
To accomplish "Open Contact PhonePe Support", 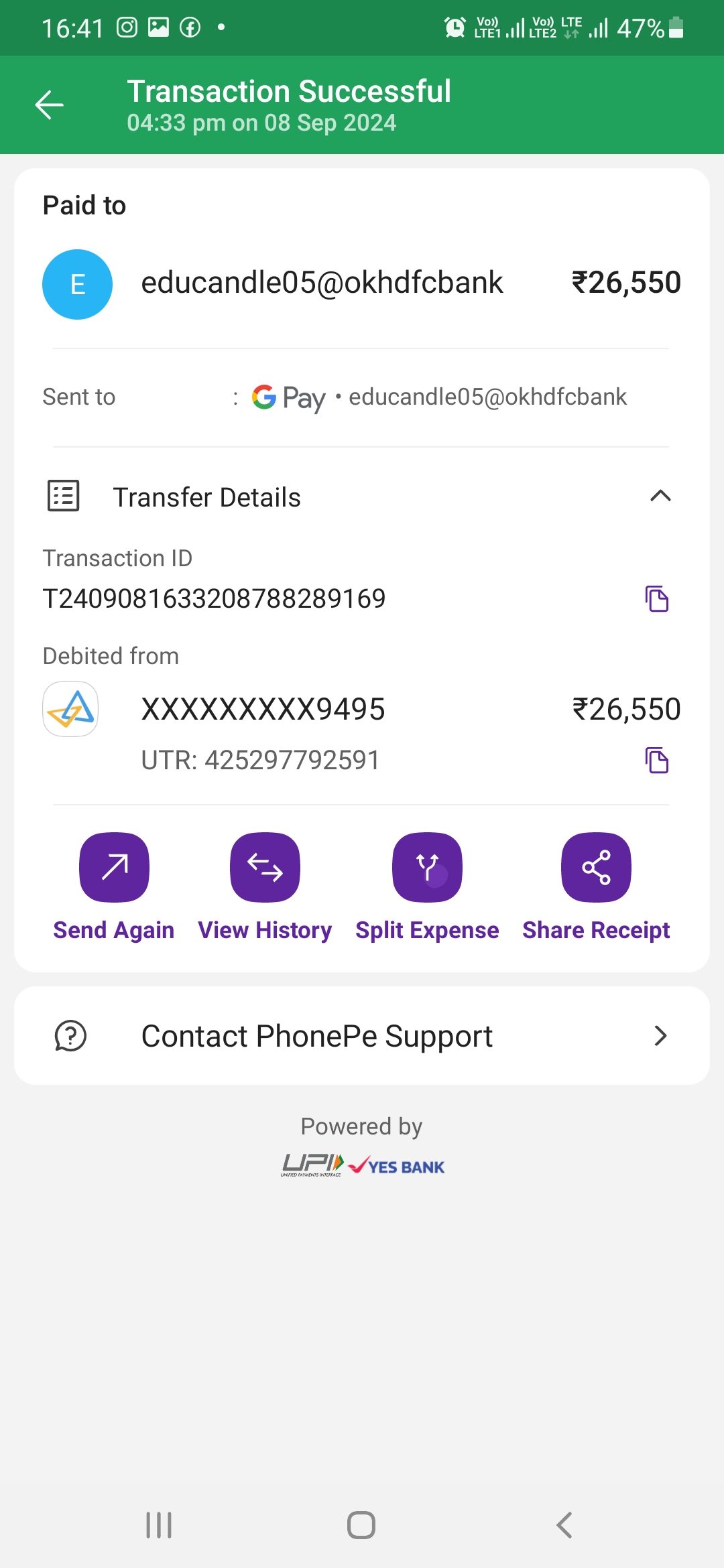I will pos(362,1036).
